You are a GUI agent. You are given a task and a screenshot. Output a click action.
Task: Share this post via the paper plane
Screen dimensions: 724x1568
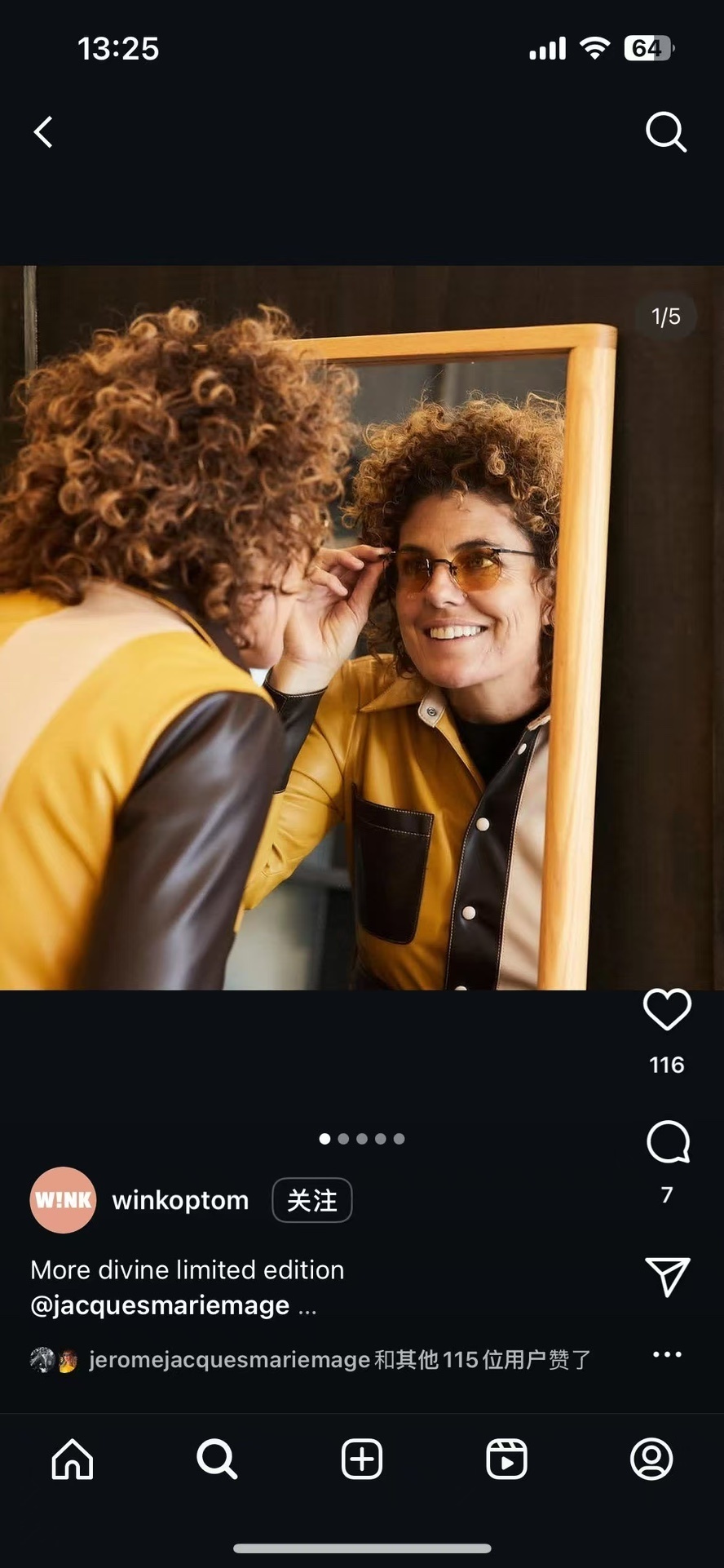click(668, 1277)
